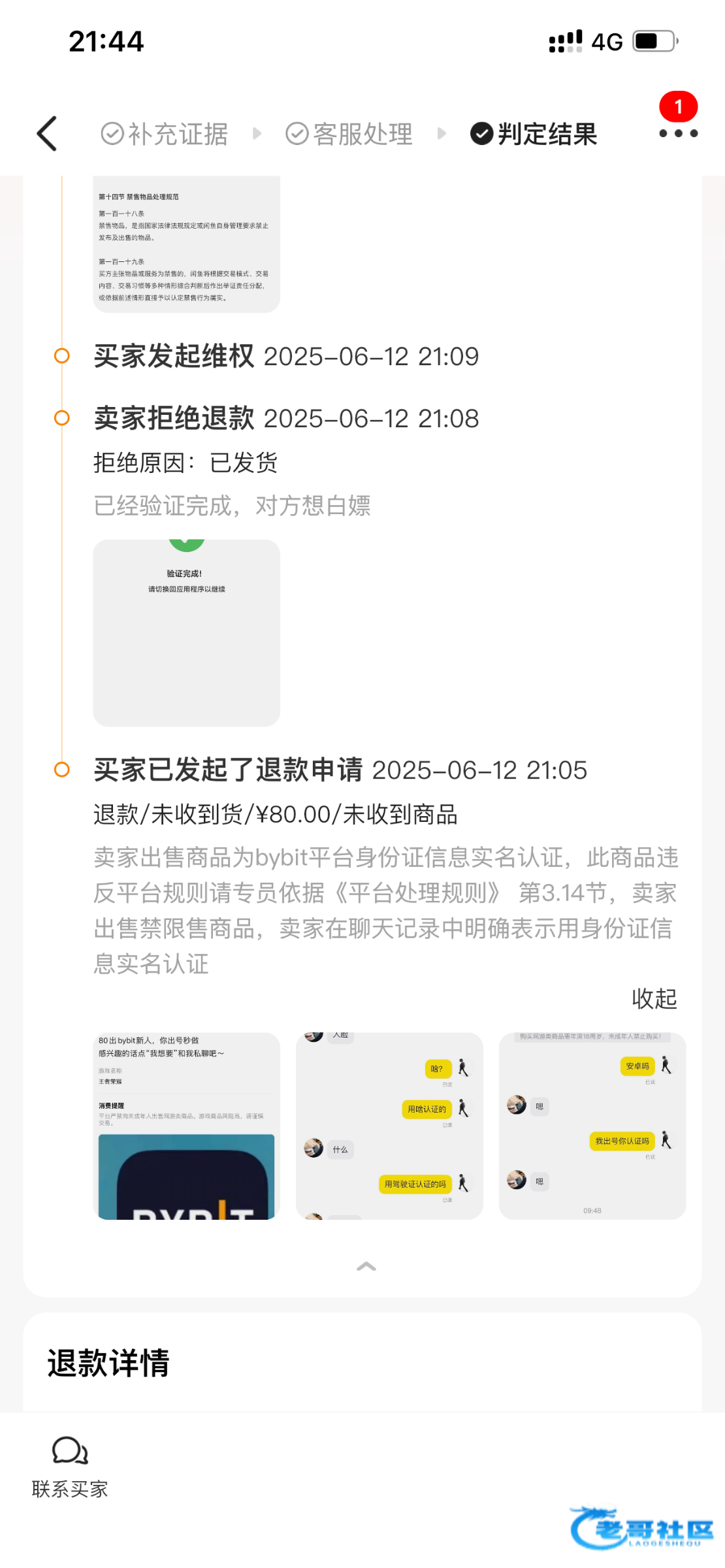Go back using the top-left arrow
The width and height of the screenshot is (725, 1568).
click(47, 134)
